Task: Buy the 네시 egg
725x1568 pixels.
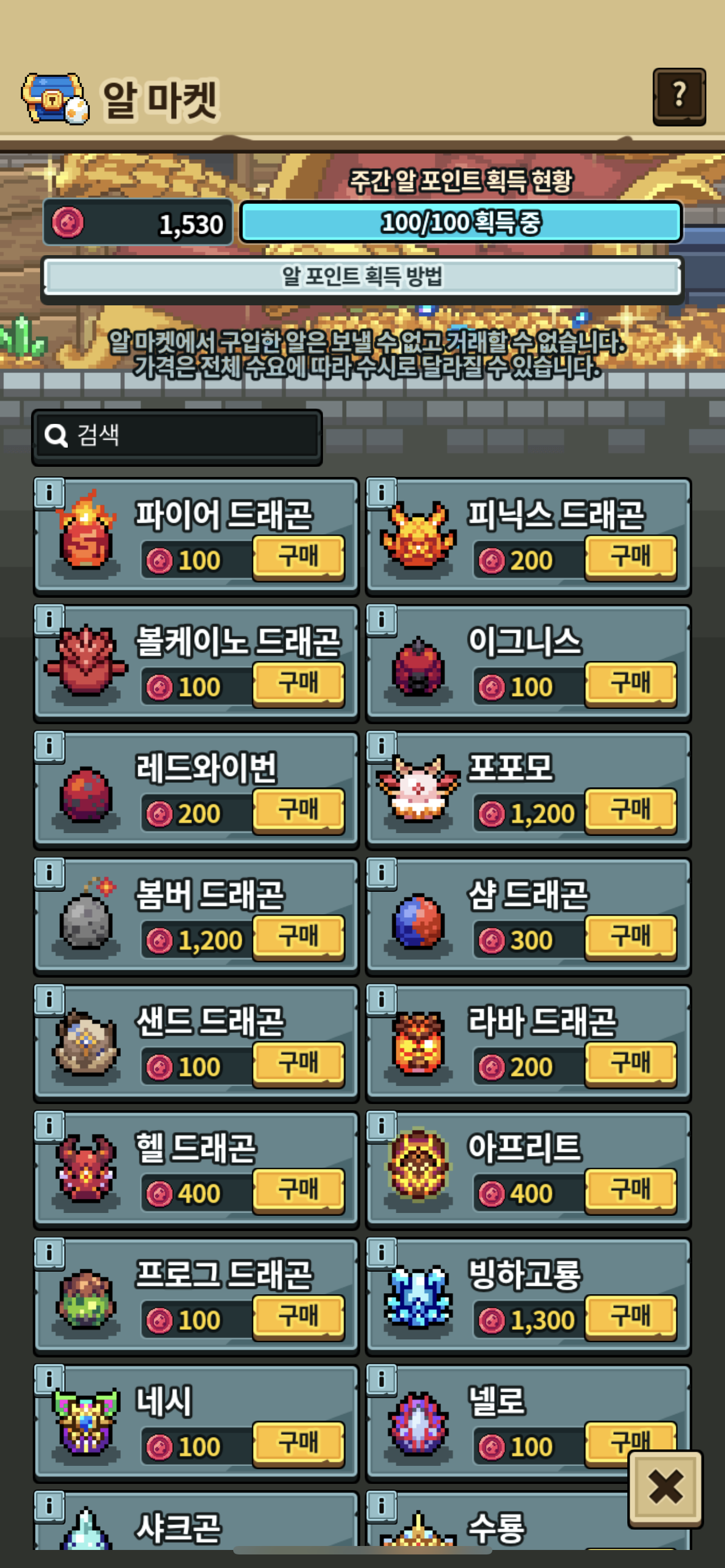Action: [298, 1443]
